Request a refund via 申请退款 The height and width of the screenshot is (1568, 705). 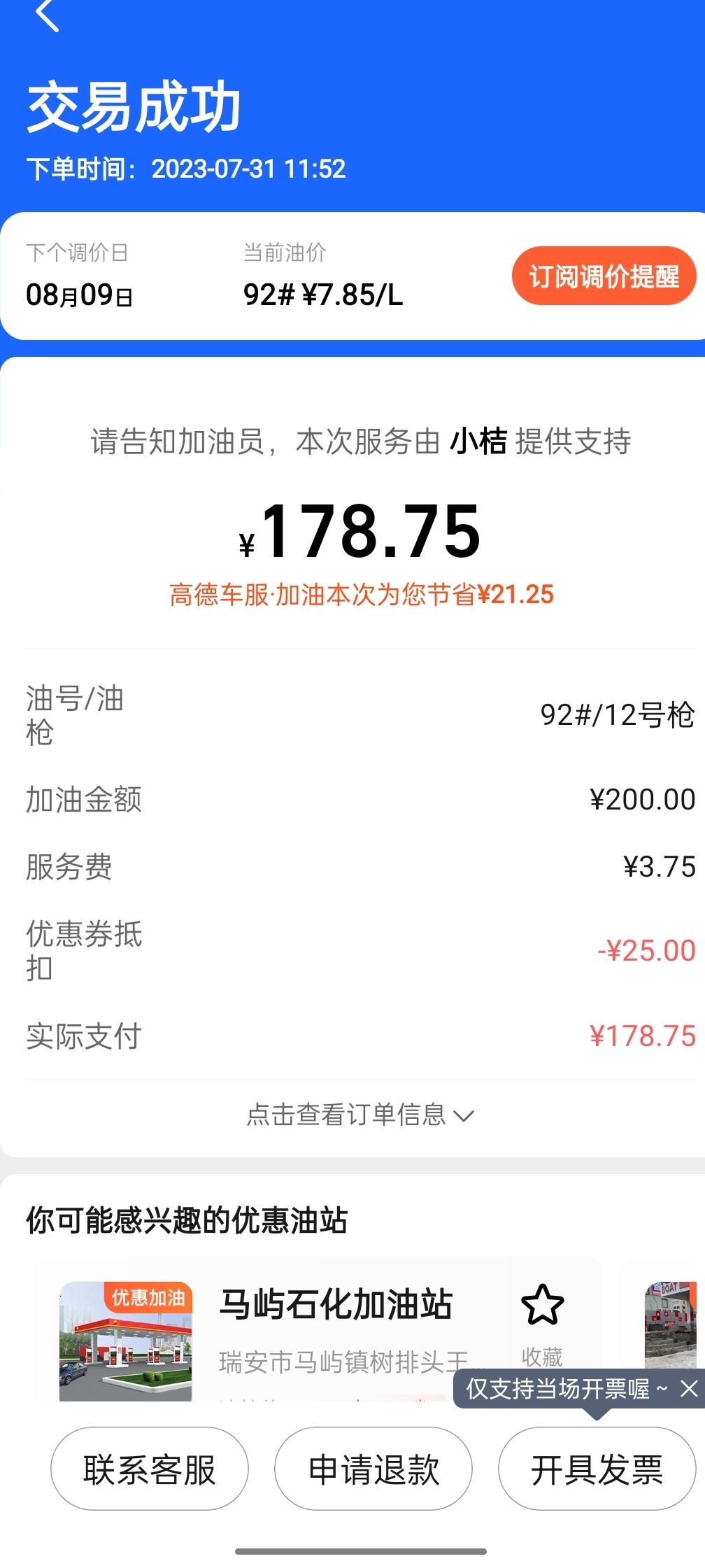[x=373, y=1469]
